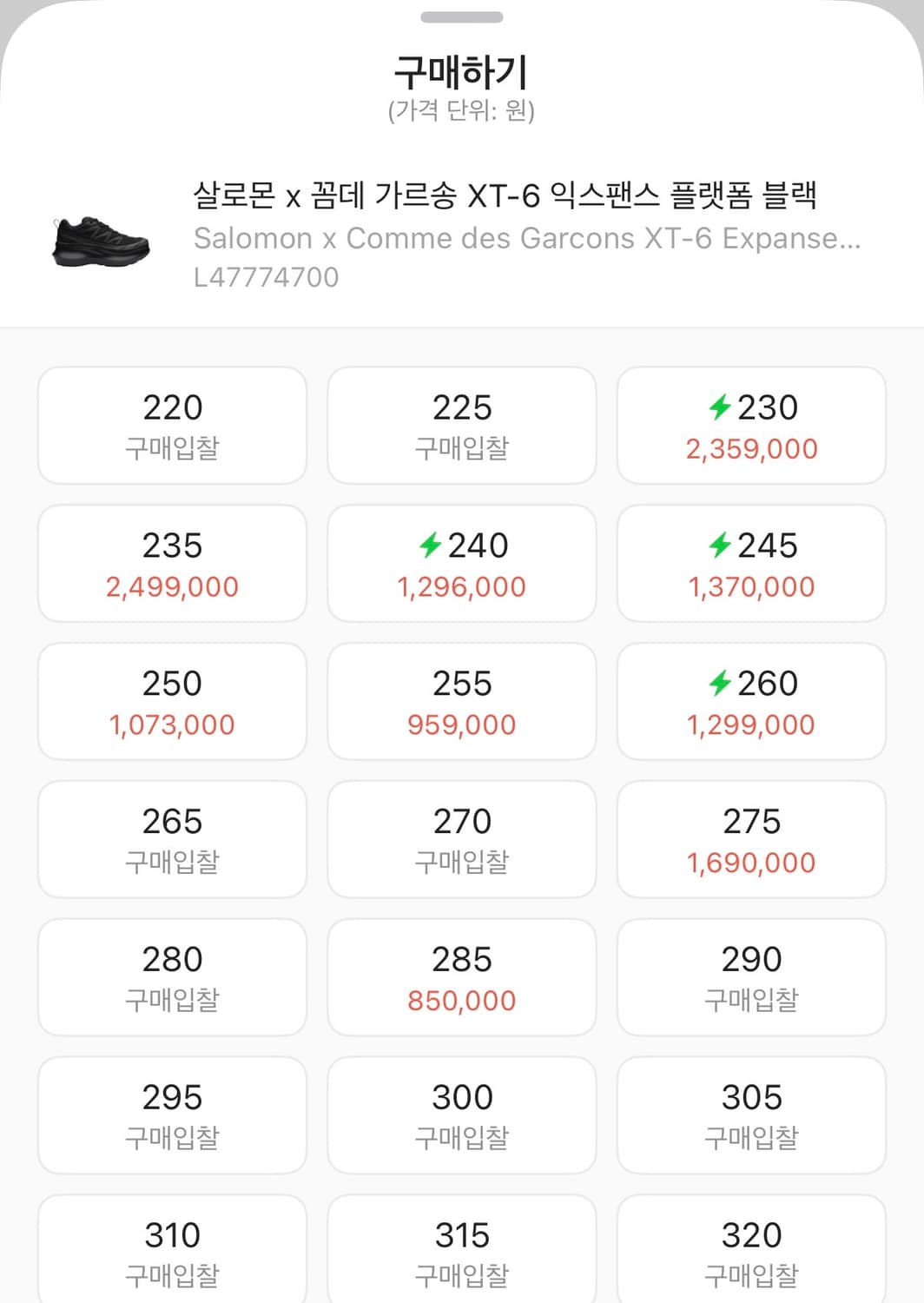The image size is (924, 1303).
Task: Tap the lightning express icon on size 260
Action: click(723, 684)
